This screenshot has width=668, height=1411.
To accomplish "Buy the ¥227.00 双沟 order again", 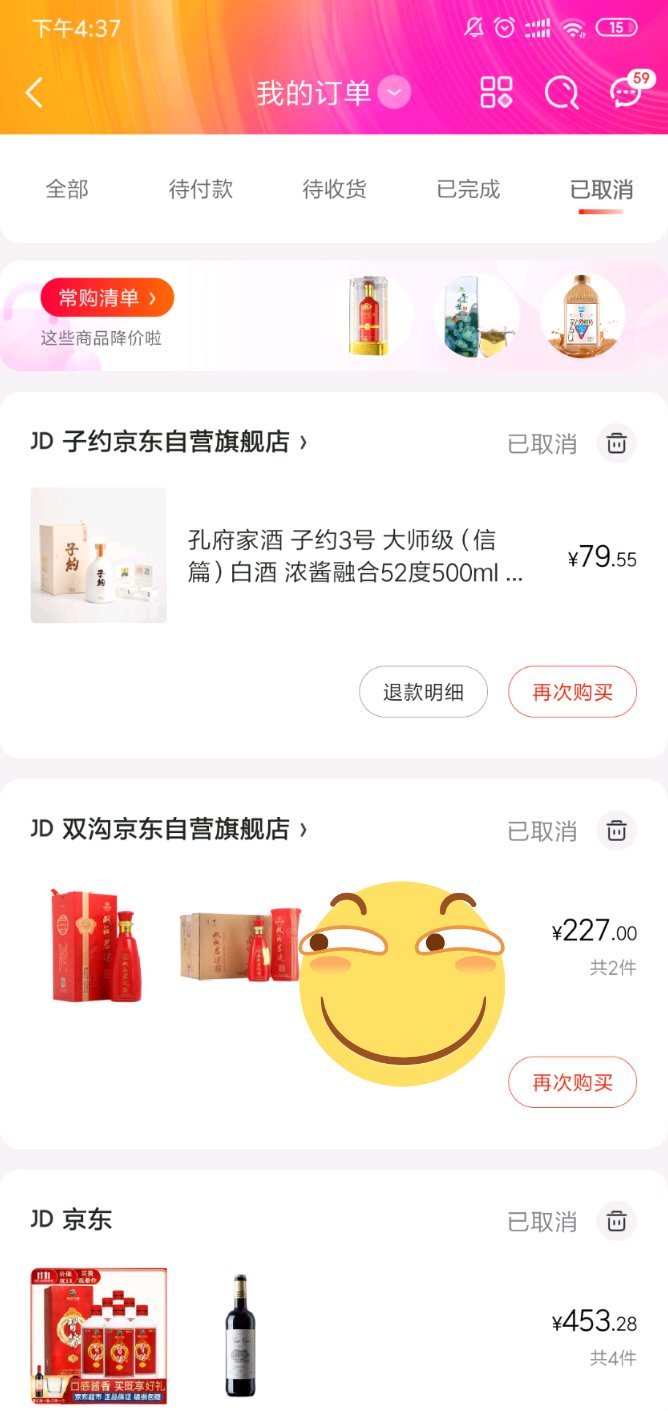I will pos(572,1082).
